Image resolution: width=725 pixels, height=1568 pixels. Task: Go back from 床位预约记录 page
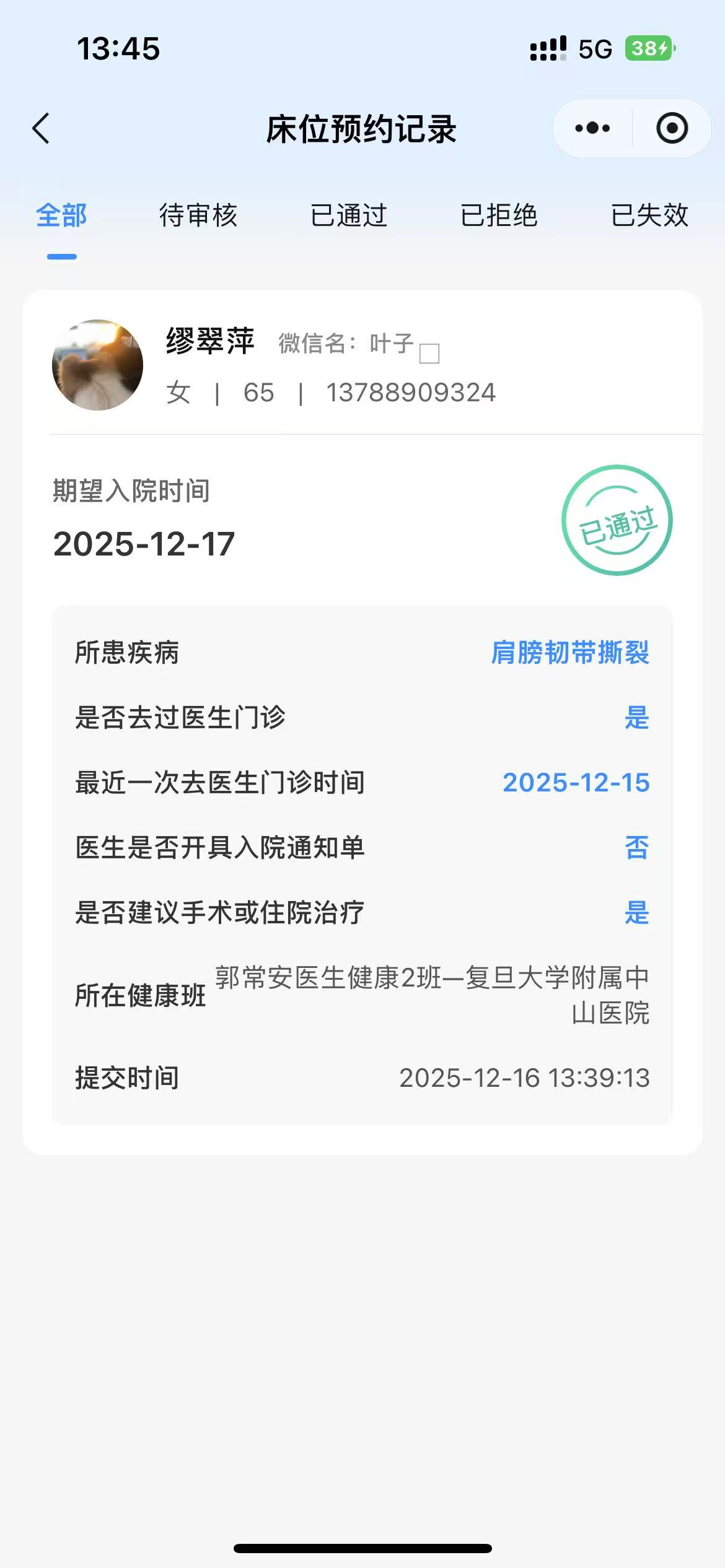[x=41, y=129]
